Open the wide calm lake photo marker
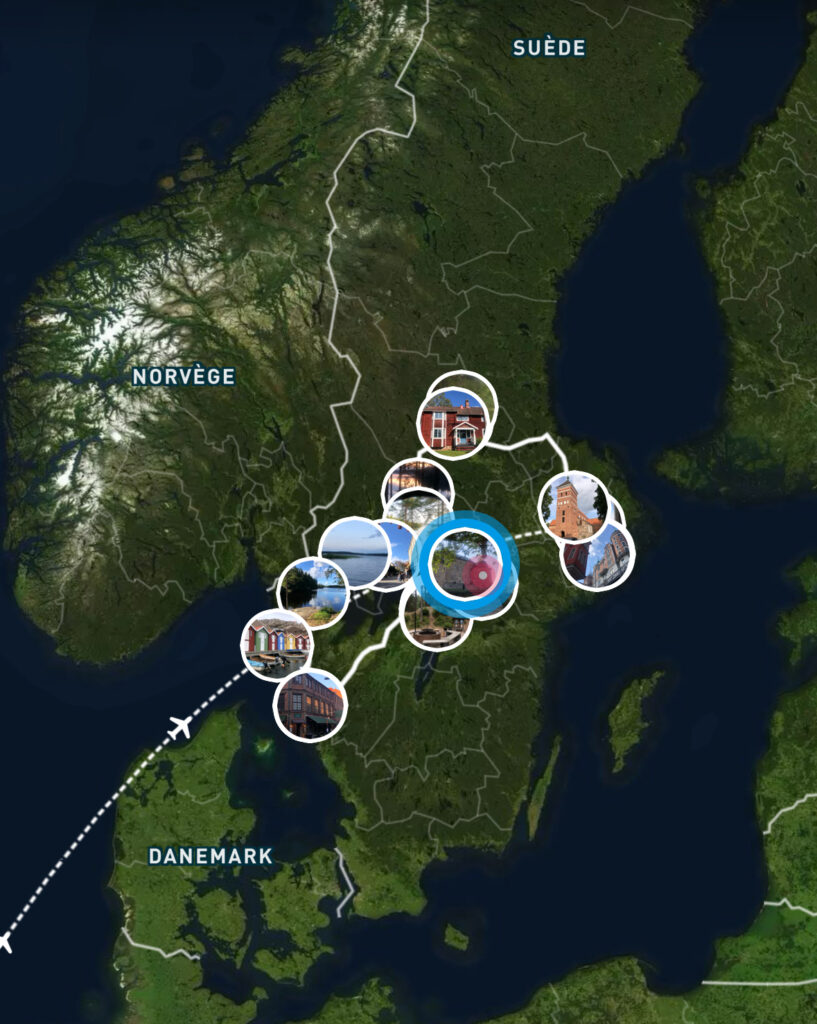This screenshot has width=817, height=1024. (352, 553)
